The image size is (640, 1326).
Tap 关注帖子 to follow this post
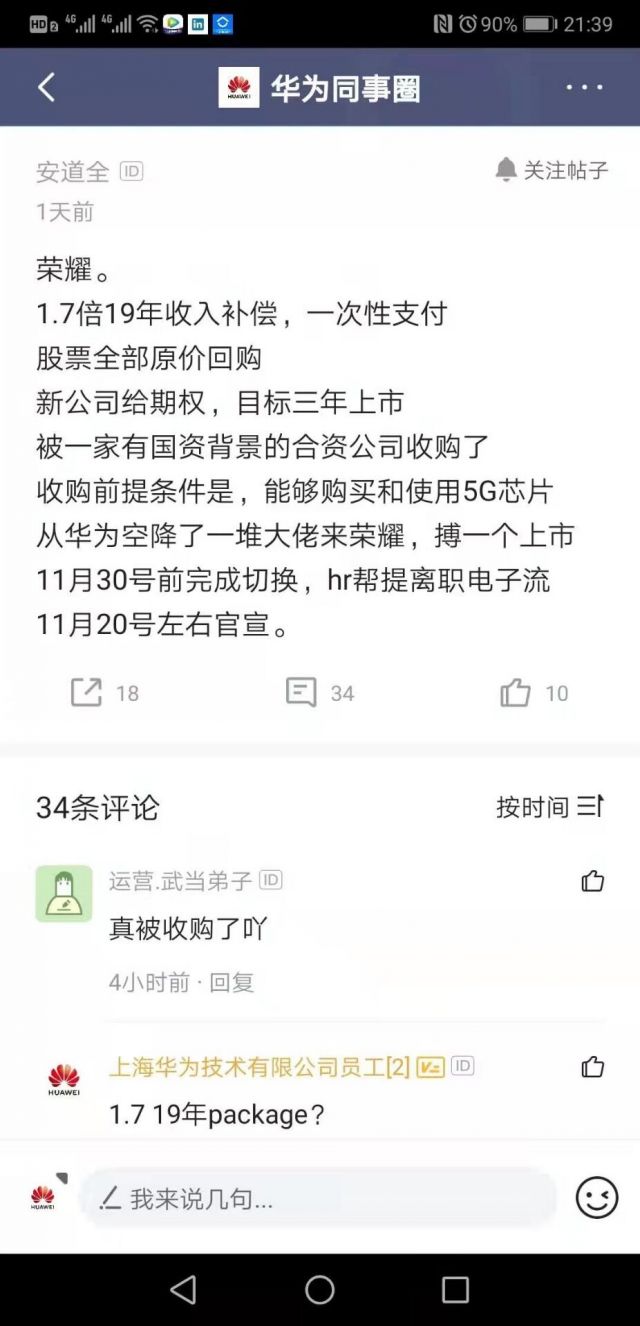pos(552,170)
